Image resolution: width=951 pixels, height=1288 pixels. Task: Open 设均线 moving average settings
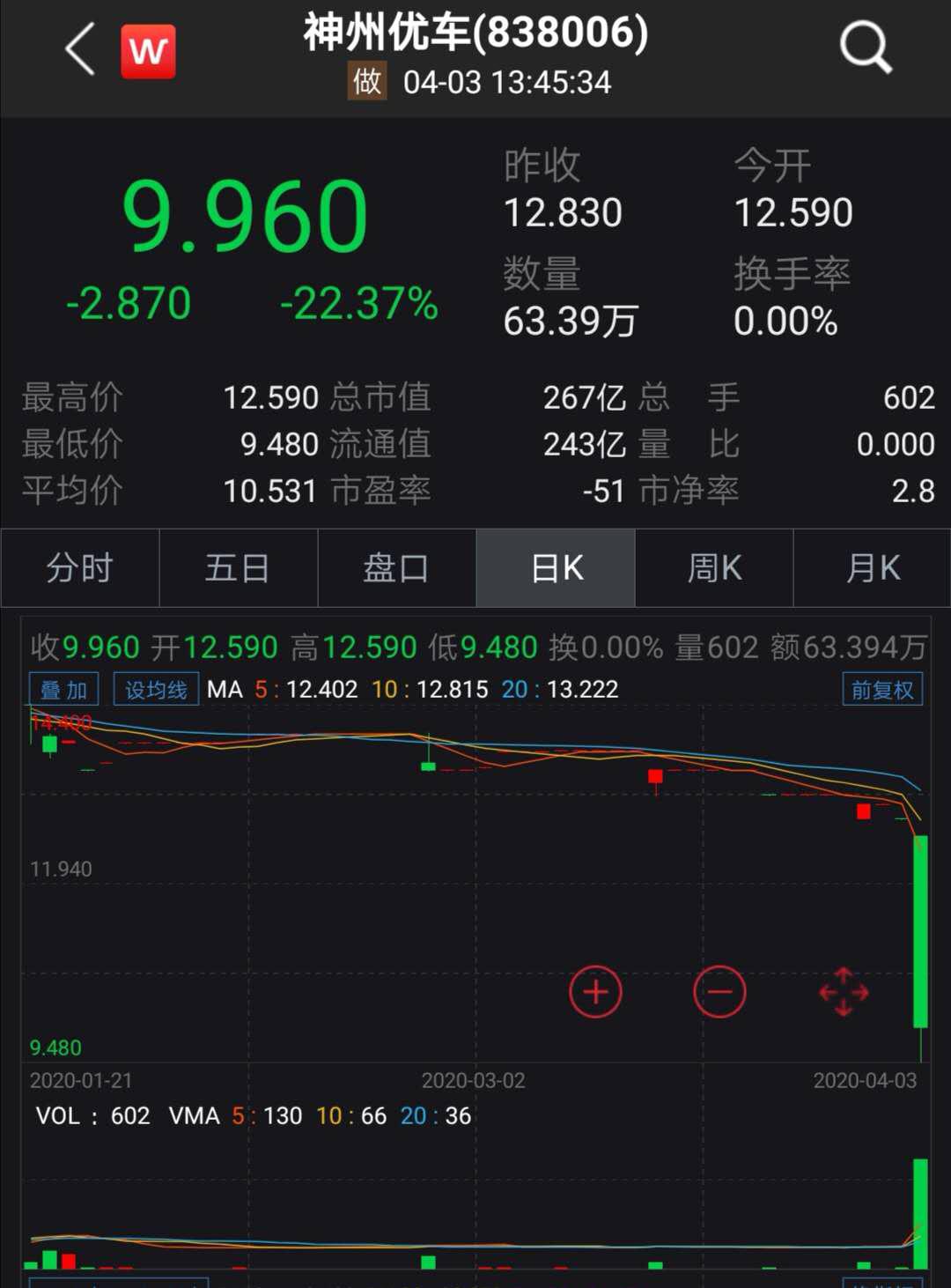(156, 690)
